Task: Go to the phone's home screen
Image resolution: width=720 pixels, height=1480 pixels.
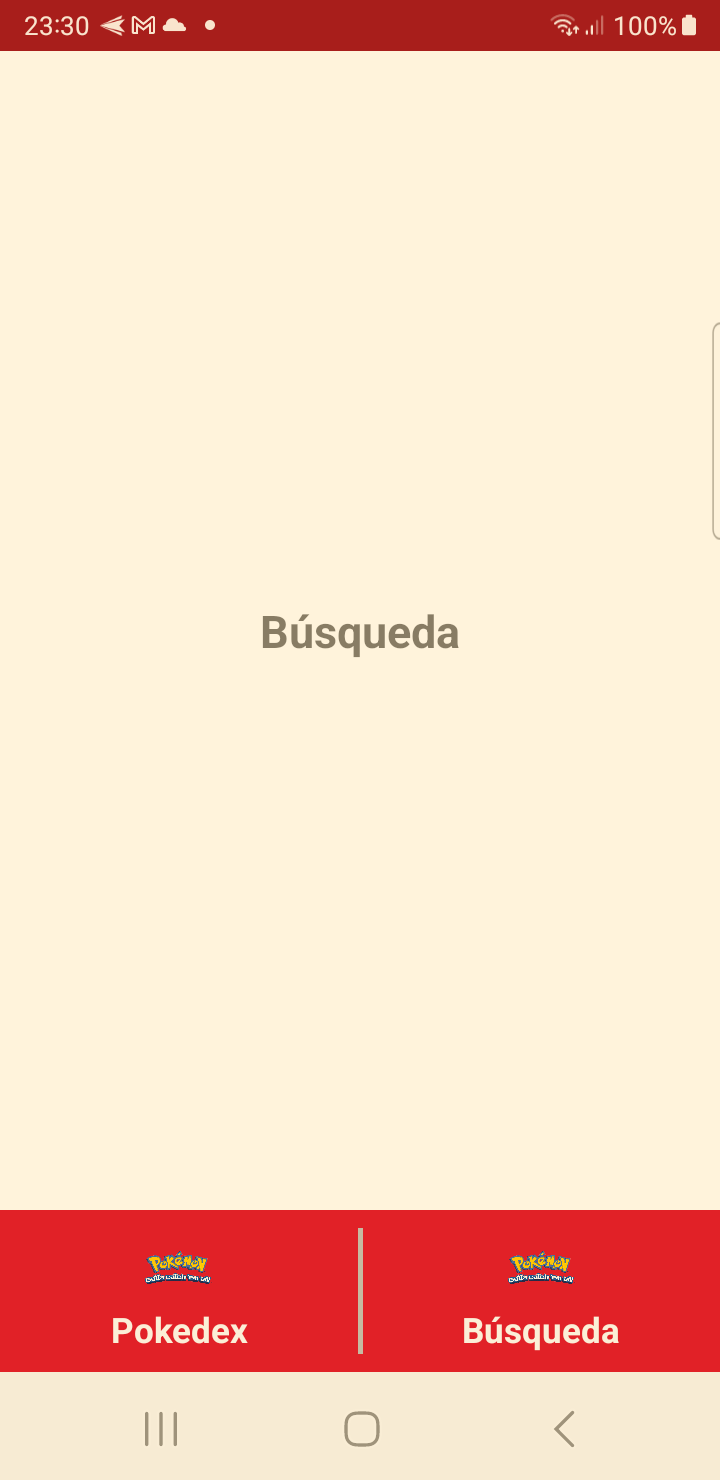Action: pos(361,1429)
